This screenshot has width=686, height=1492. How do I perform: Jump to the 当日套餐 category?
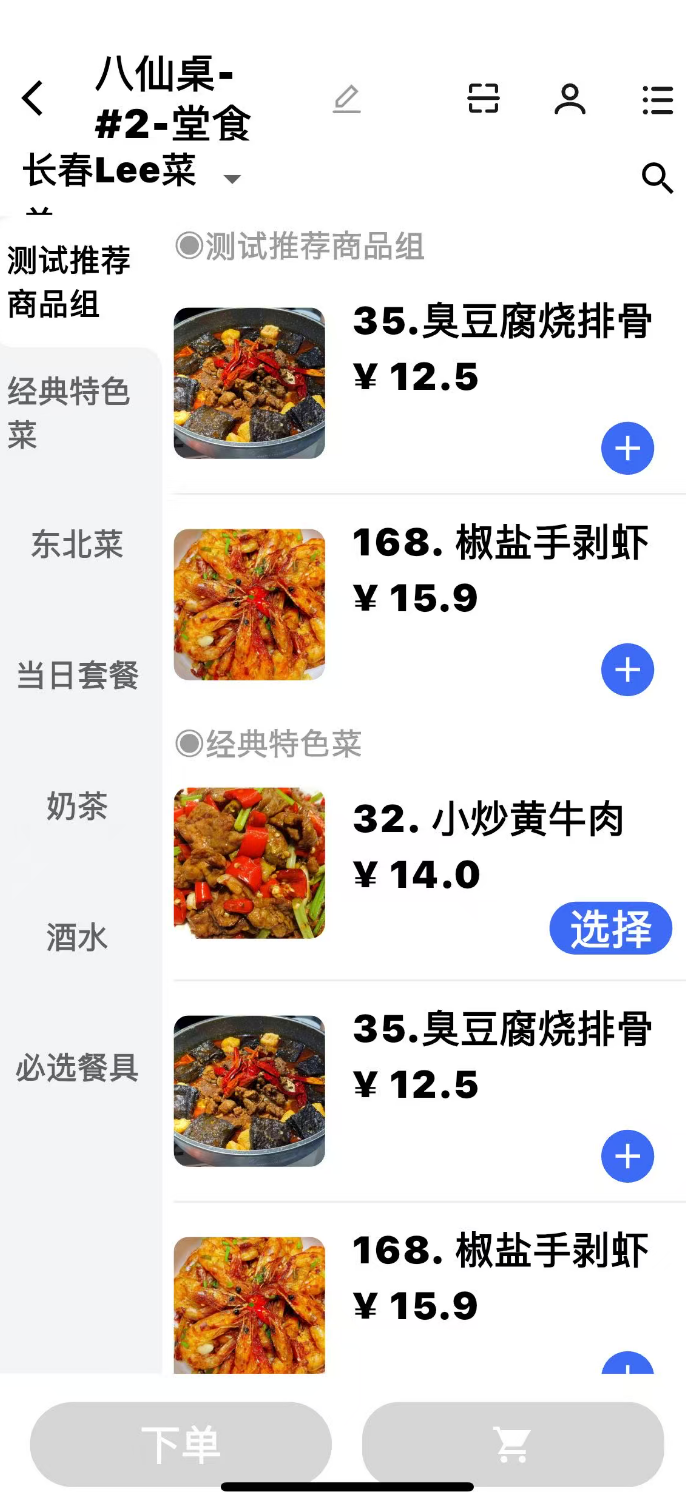click(x=77, y=675)
